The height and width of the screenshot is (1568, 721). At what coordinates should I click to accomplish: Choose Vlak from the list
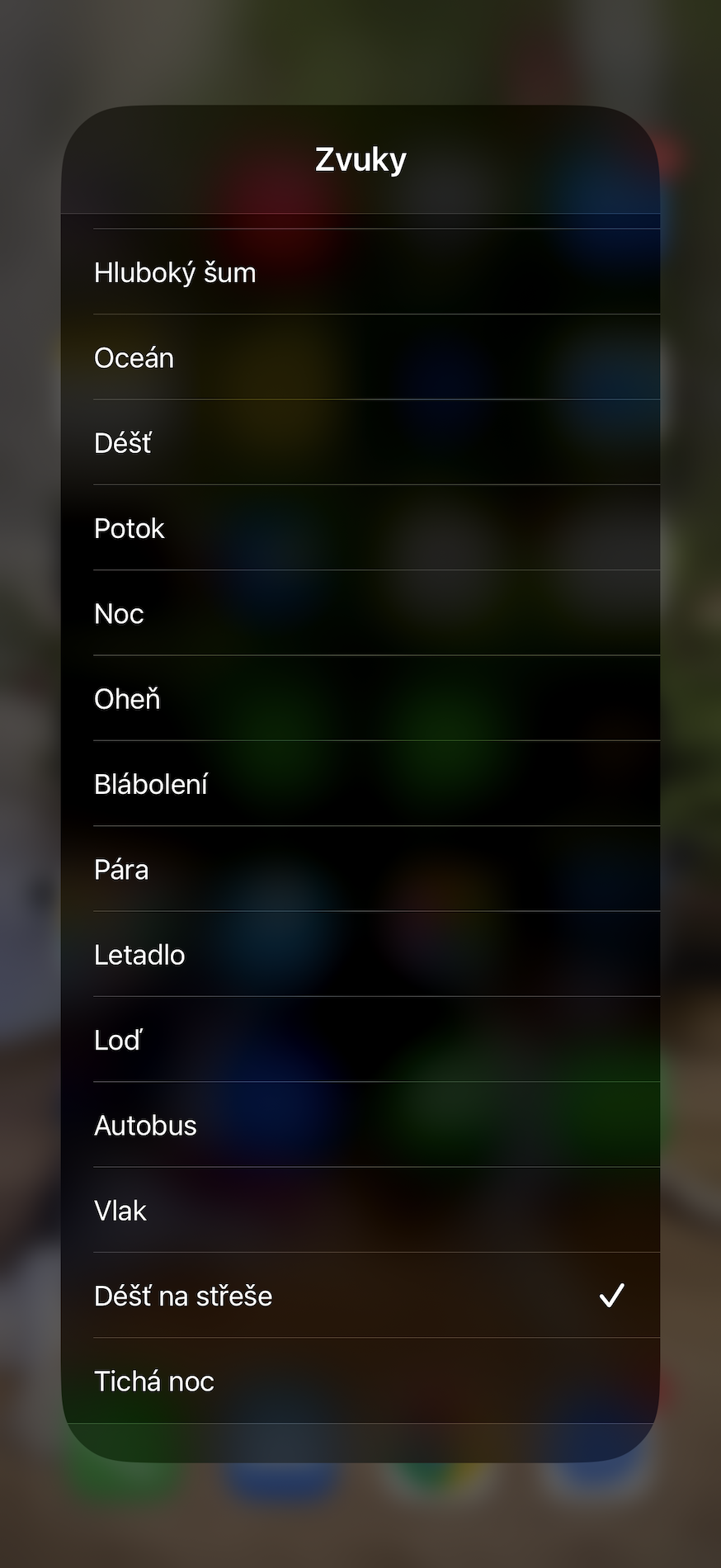point(360,1211)
